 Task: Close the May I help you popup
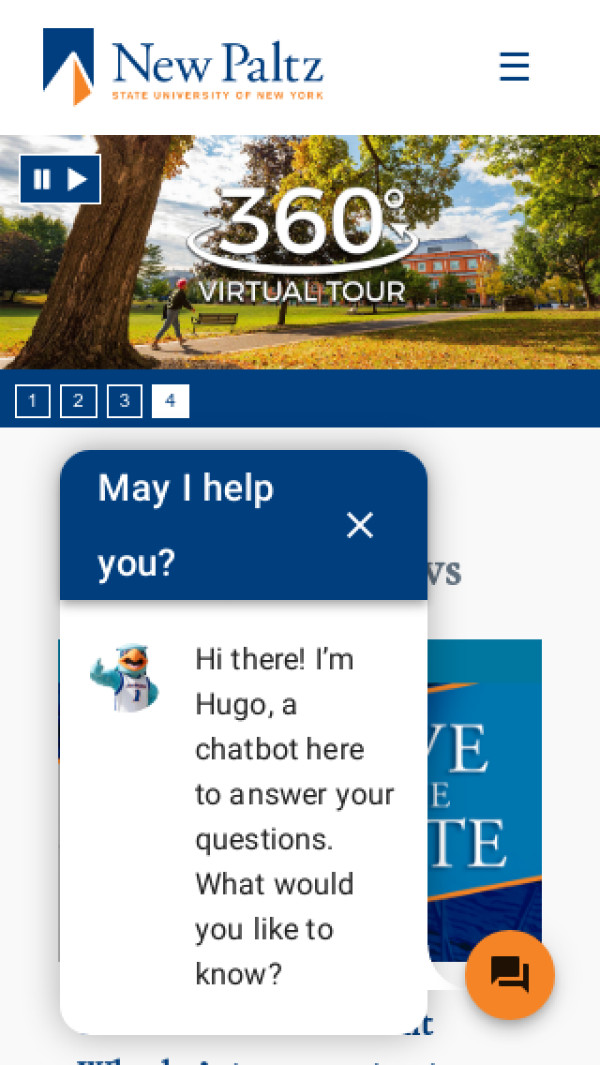pyautogui.click(x=360, y=525)
